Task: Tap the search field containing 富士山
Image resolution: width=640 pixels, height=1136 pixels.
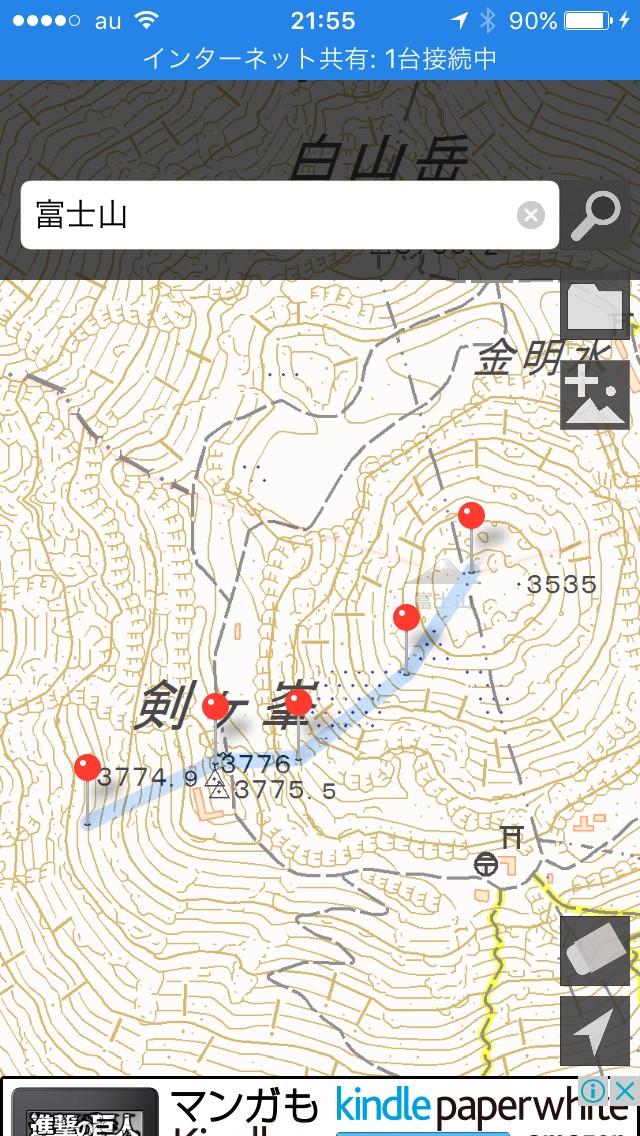Action: [x=270, y=215]
